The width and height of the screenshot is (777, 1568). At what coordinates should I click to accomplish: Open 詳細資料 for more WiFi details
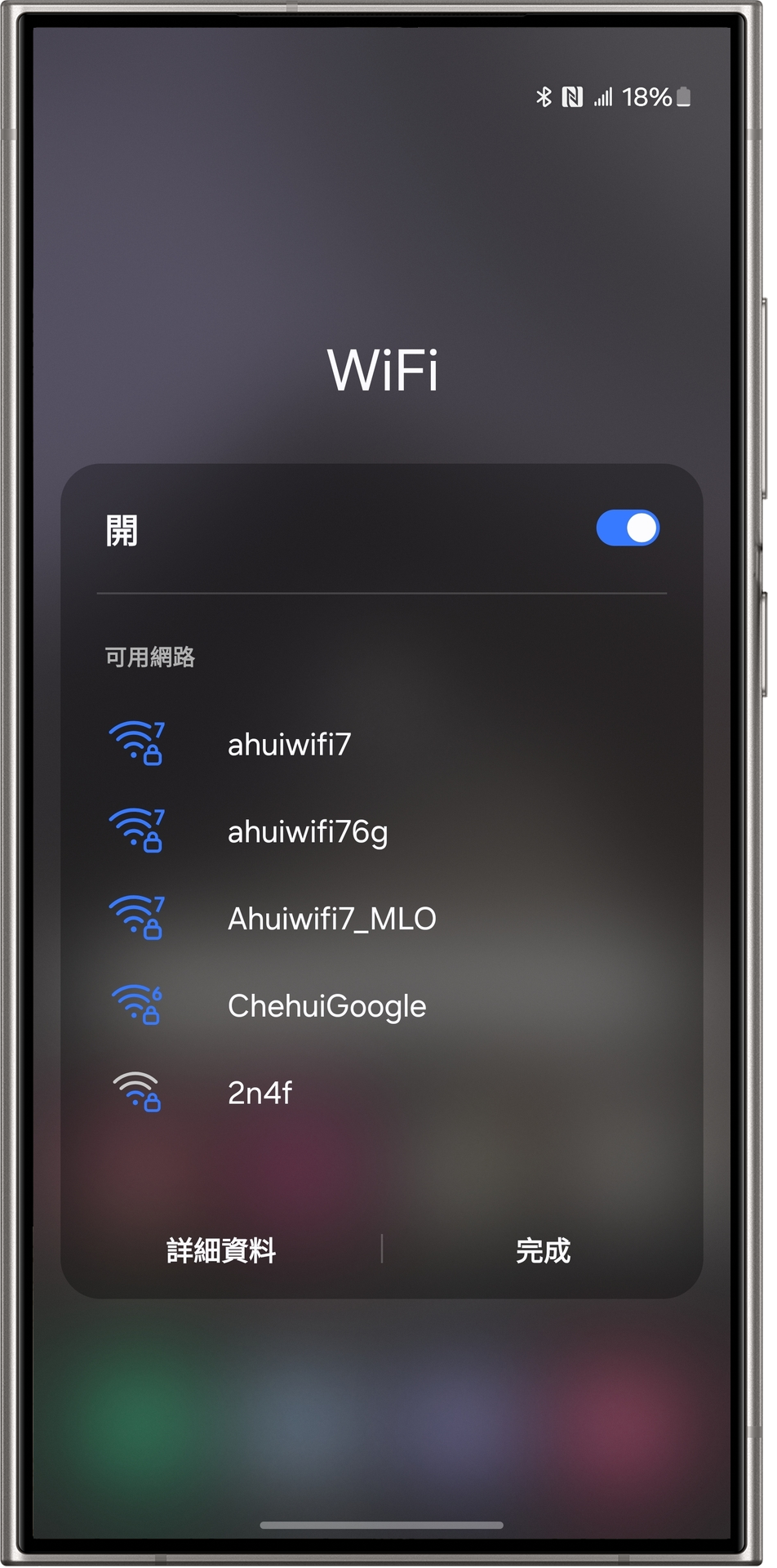(x=221, y=1250)
